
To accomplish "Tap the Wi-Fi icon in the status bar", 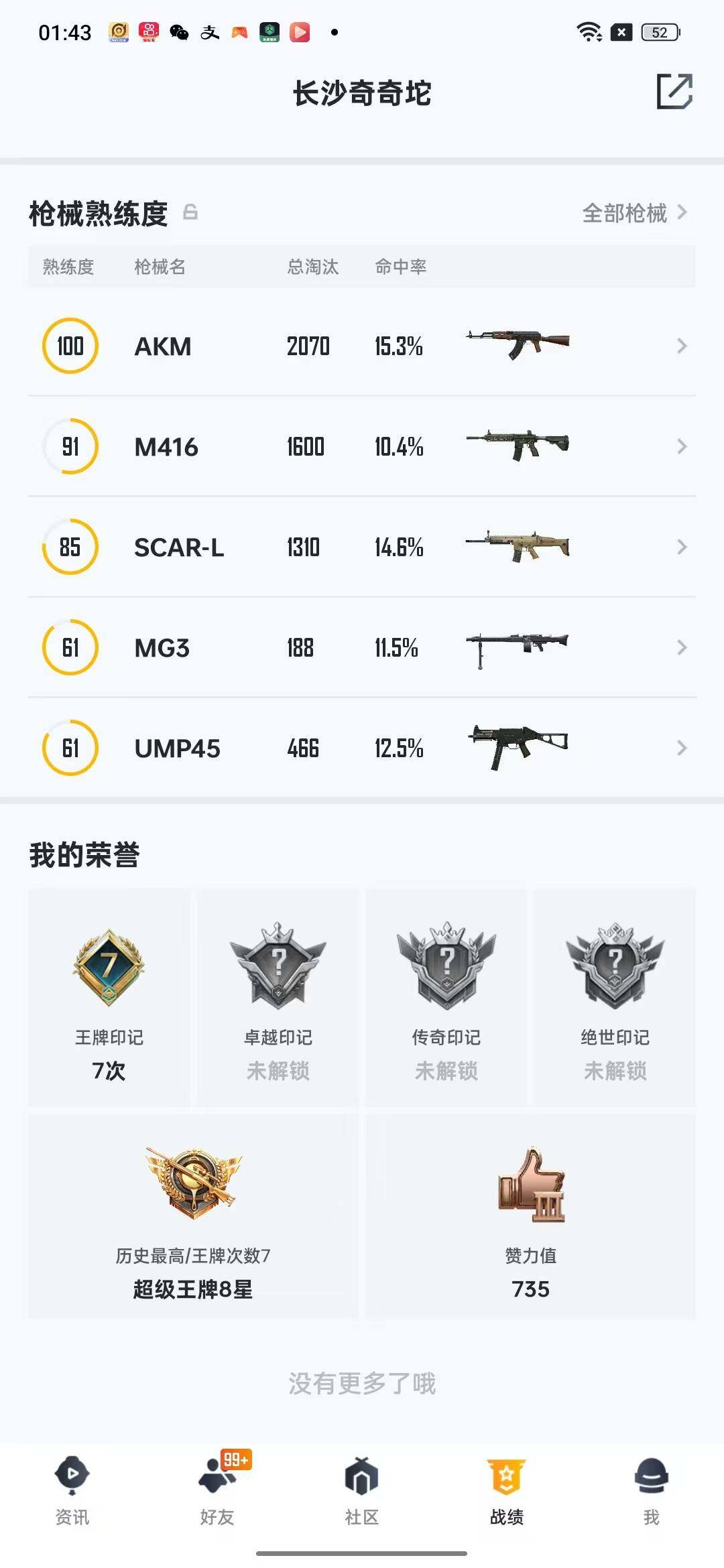I will pos(589,31).
